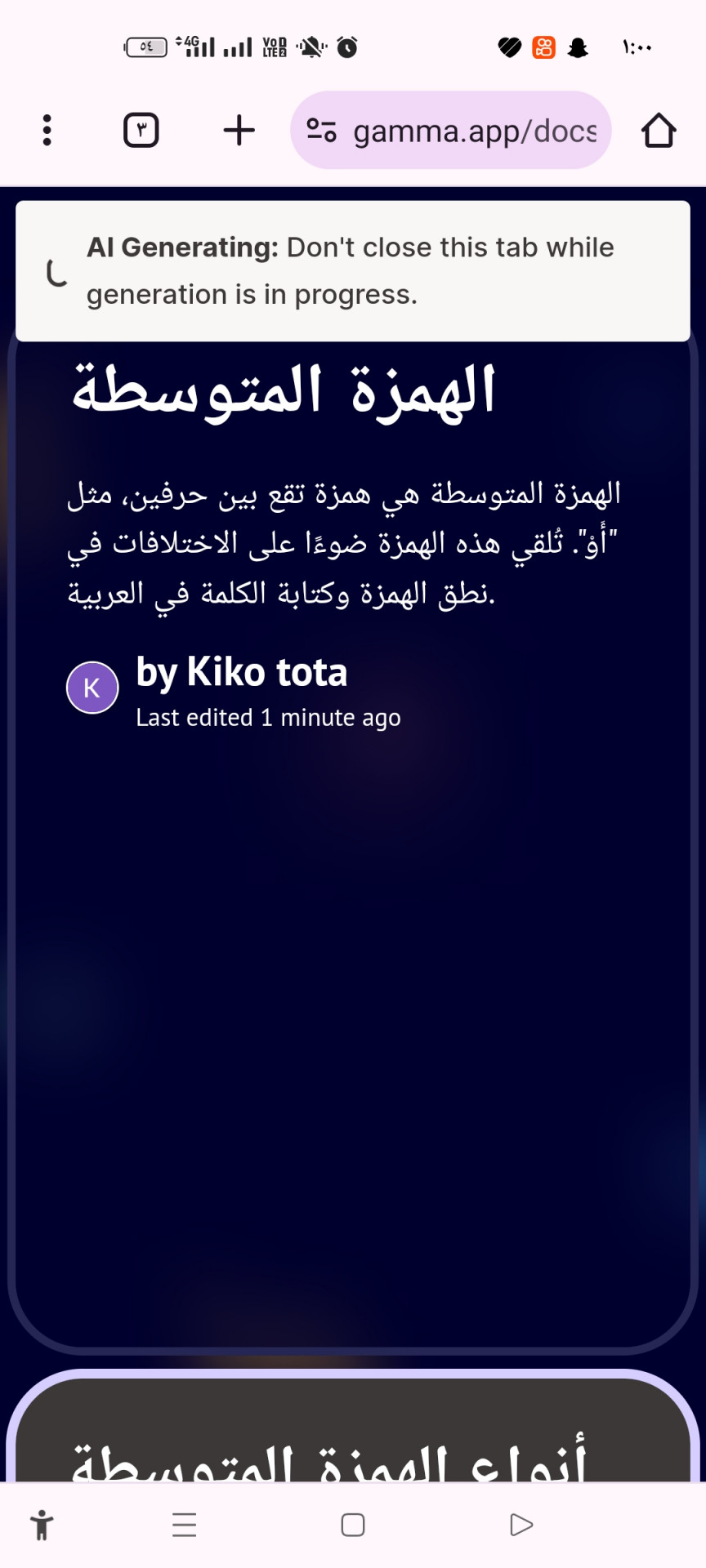The width and height of the screenshot is (706, 1568).
Task: Open the accessibility shortcut button
Action: [42, 1525]
